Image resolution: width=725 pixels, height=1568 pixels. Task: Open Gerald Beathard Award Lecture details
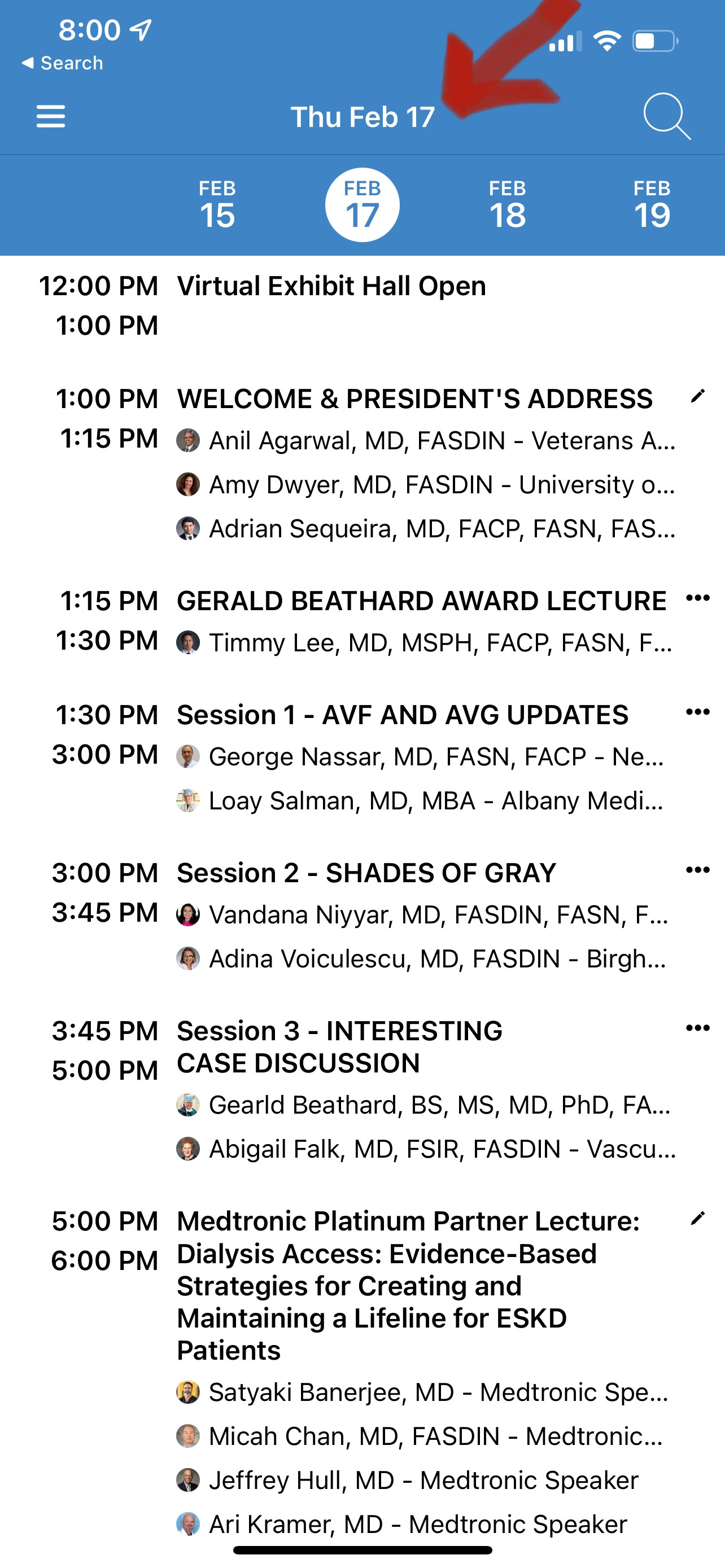[421, 601]
